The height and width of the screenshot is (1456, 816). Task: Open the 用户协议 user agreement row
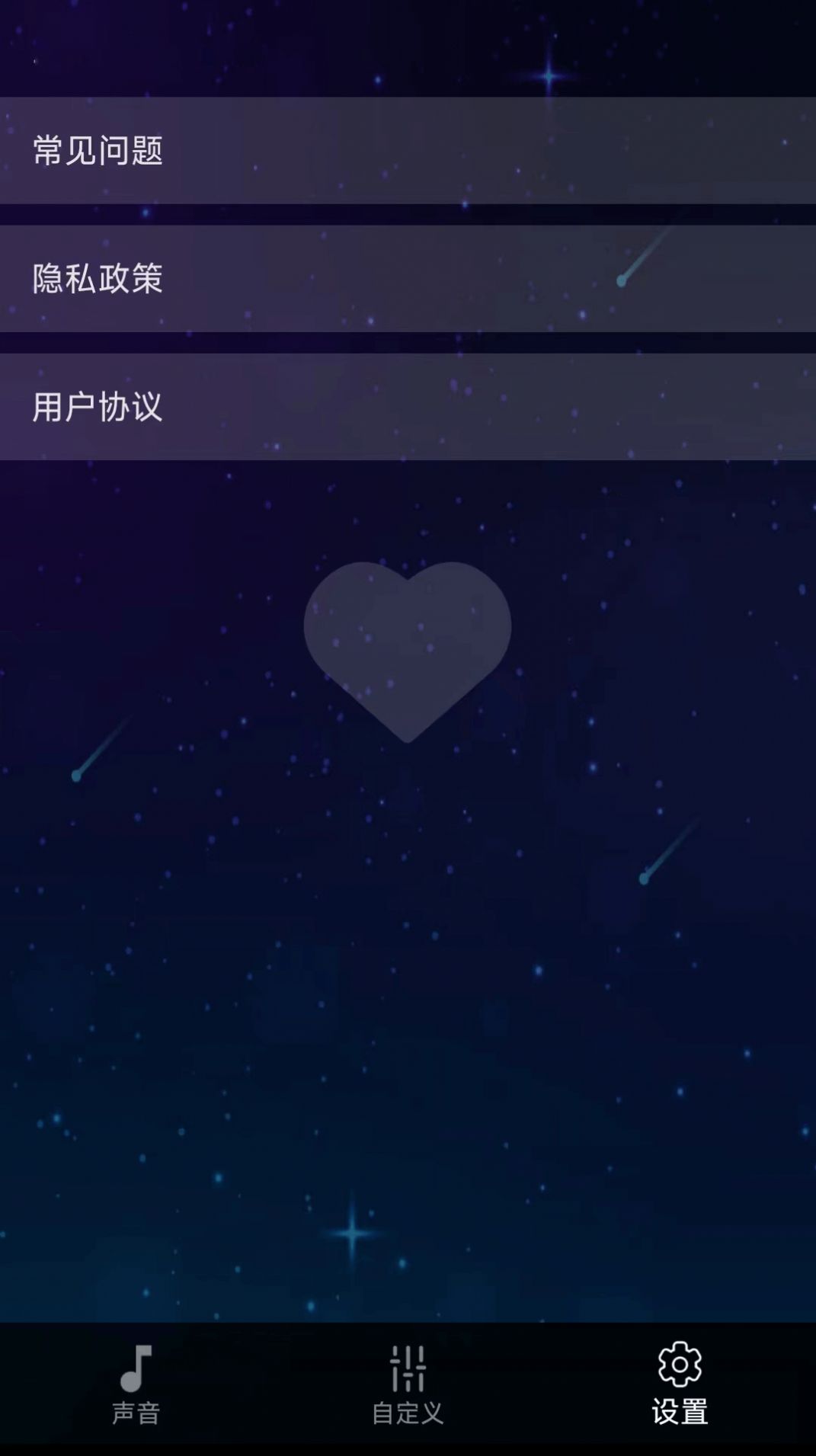click(x=408, y=406)
